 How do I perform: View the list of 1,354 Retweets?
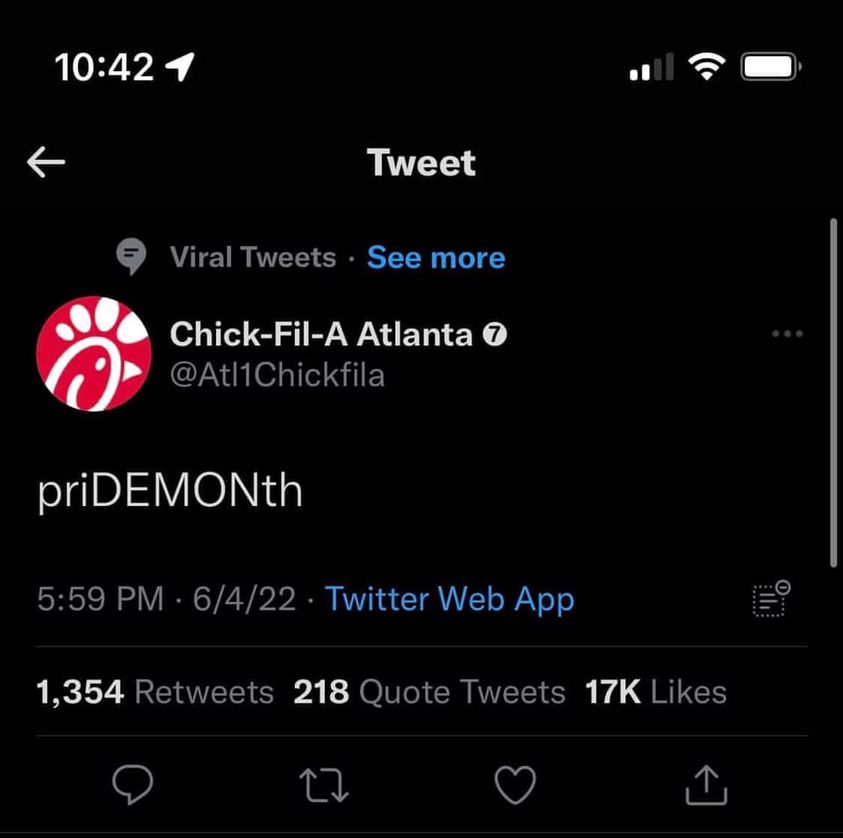click(x=155, y=692)
